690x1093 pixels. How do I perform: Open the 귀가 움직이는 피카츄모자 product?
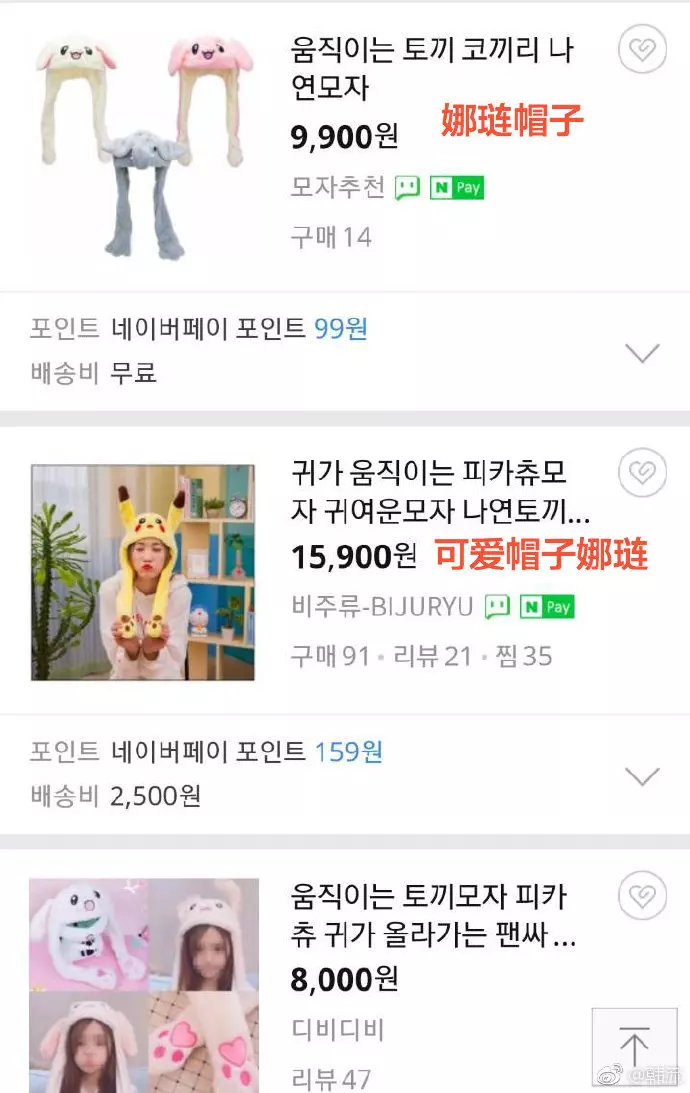tap(440, 492)
